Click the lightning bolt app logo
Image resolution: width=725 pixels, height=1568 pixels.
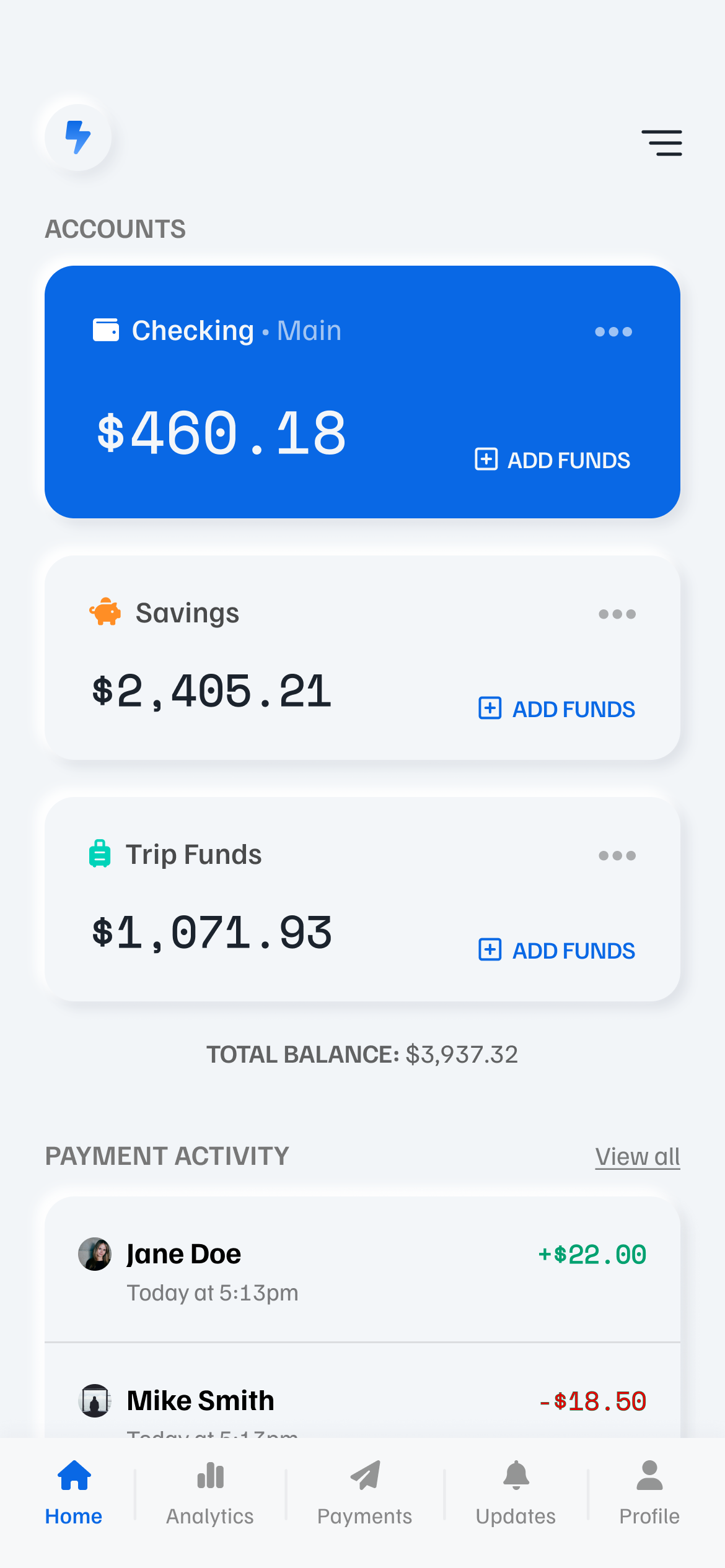click(77, 137)
